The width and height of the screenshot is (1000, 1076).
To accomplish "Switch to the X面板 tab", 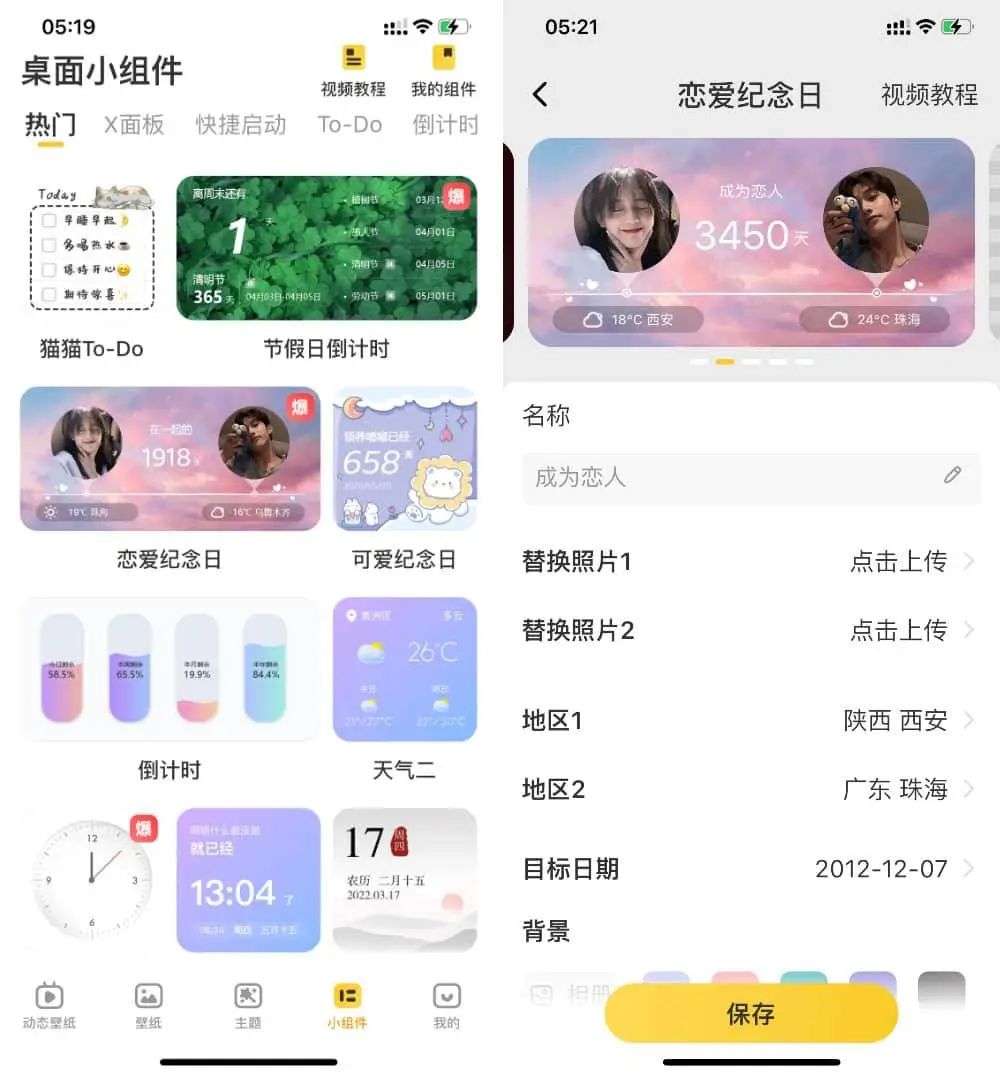I will click(134, 125).
